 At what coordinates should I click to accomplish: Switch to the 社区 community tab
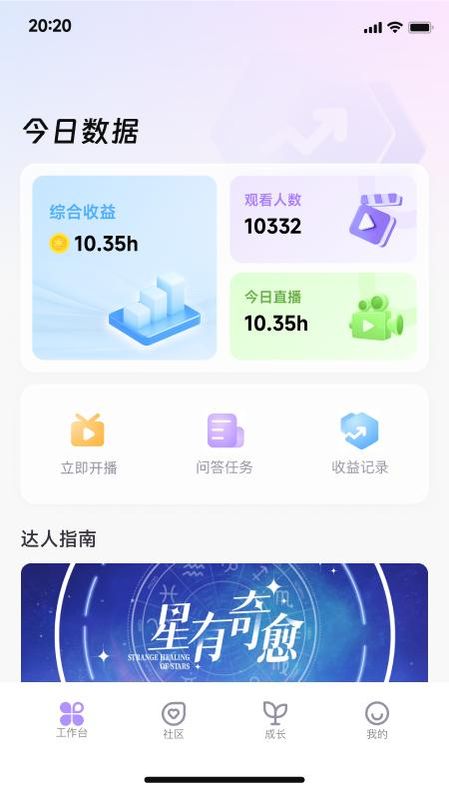click(173, 720)
